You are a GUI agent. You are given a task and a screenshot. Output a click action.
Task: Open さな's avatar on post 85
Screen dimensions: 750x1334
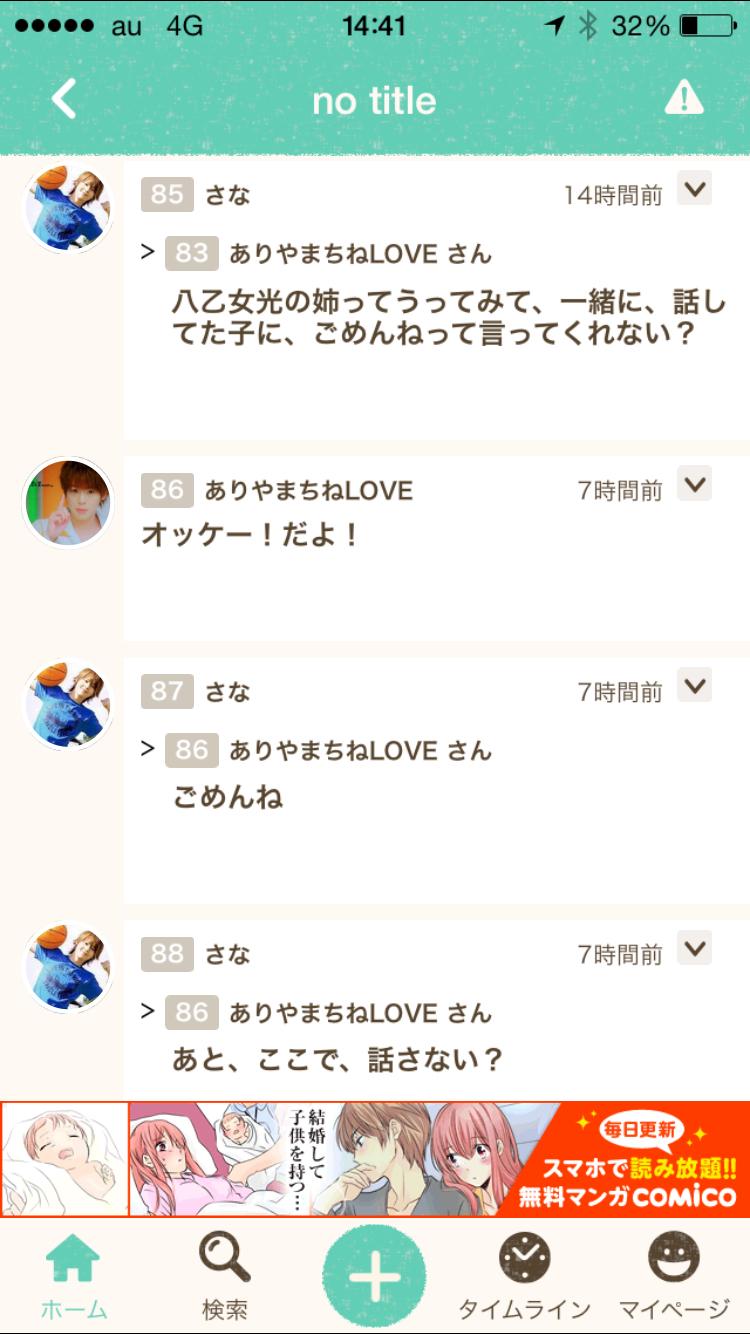(68, 207)
